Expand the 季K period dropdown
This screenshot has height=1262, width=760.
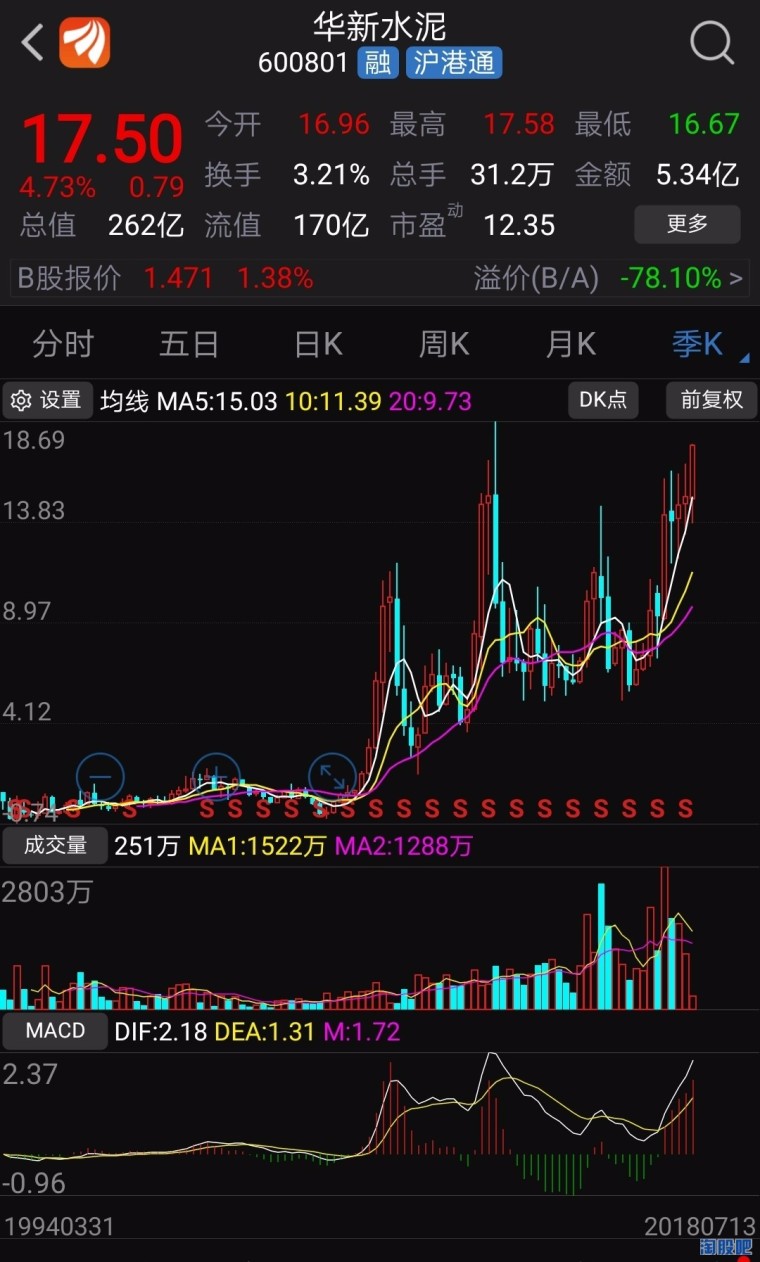coord(704,345)
